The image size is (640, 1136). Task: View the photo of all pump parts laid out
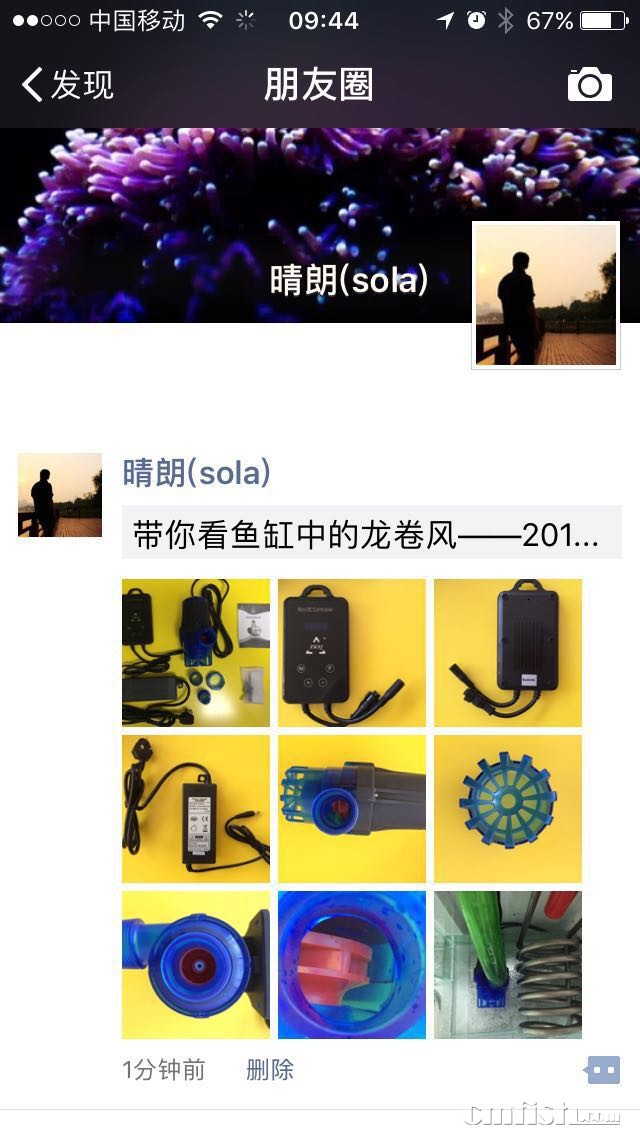point(196,652)
